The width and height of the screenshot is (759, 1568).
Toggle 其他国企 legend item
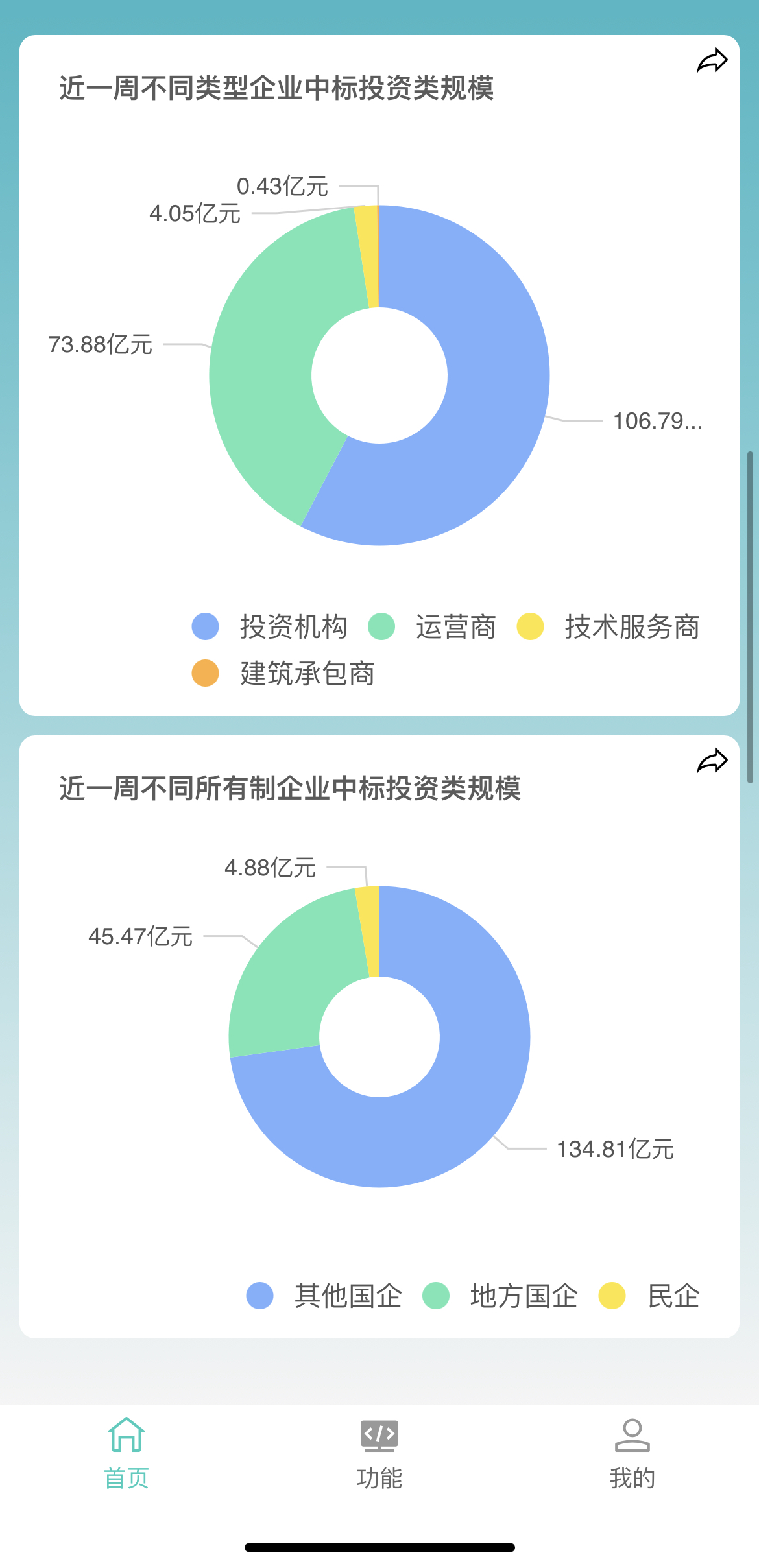tap(325, 1296)
